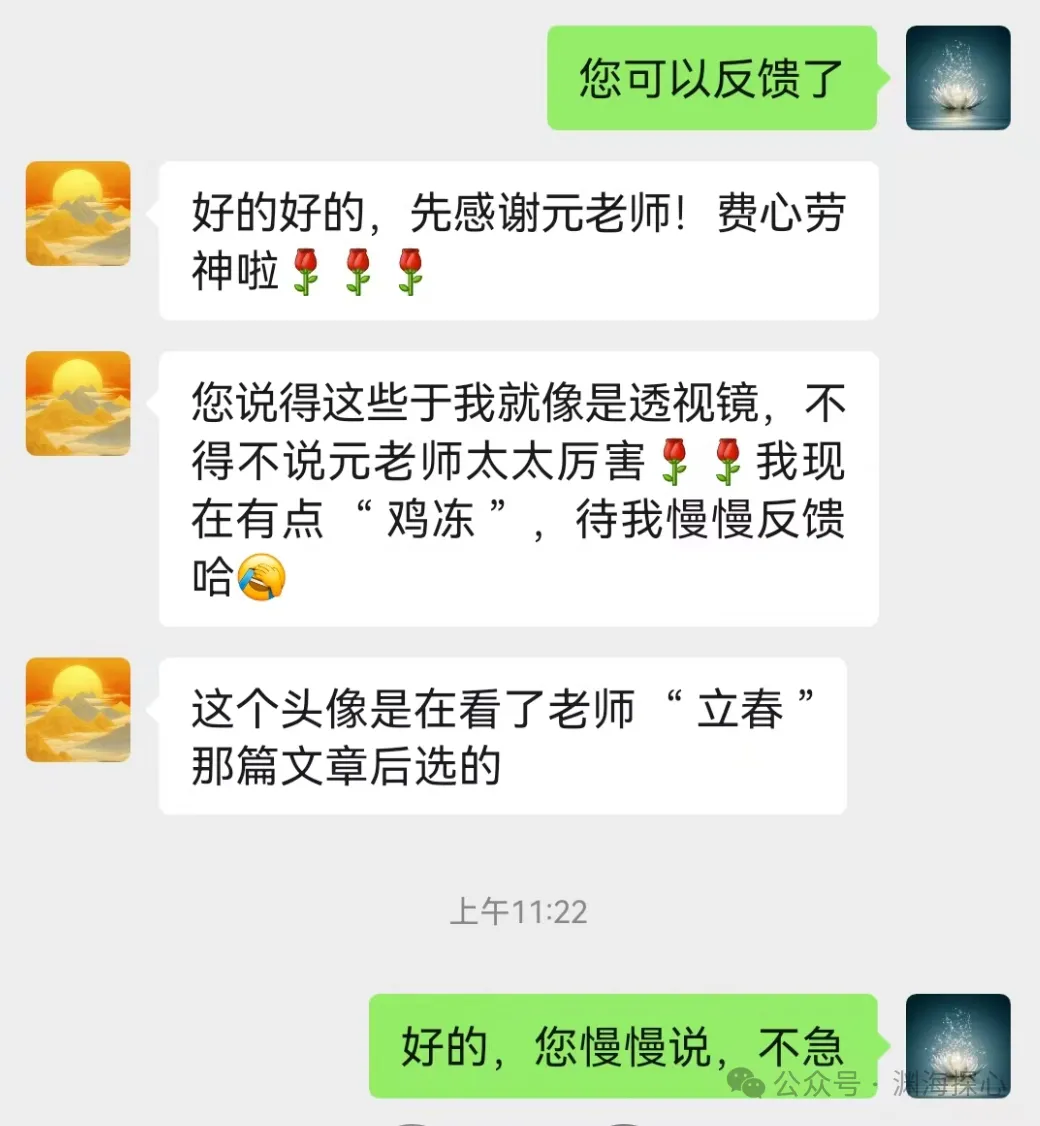Tap the sunrise avatar beside "好的好的，先感谢元老师"
Screen dimensions: 1040x1126
point(78,213)
